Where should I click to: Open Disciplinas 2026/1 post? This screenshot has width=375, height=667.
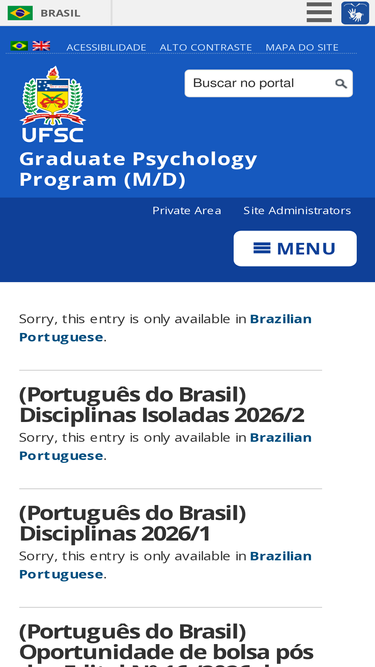tap(133, 524)
